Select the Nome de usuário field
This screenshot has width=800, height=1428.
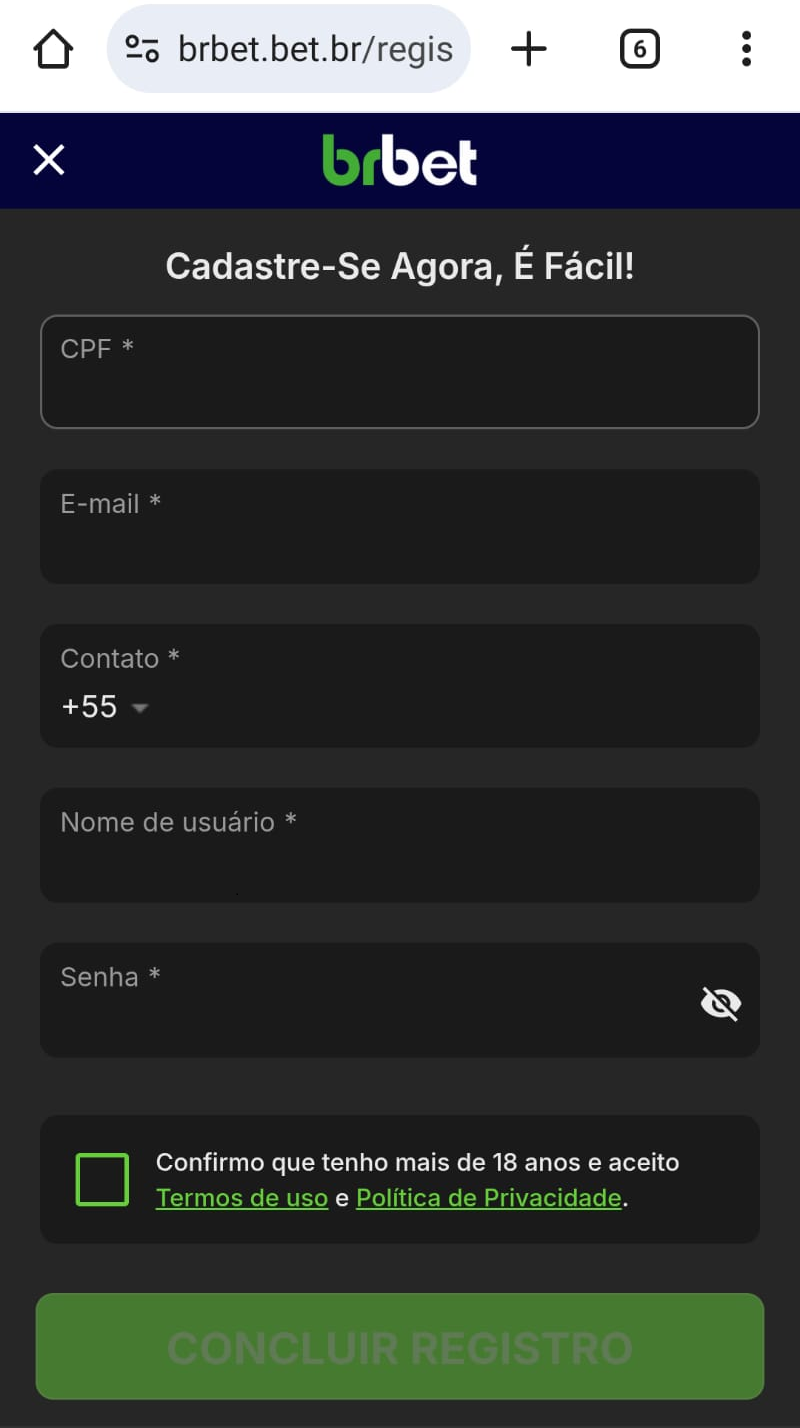(400, 845)
